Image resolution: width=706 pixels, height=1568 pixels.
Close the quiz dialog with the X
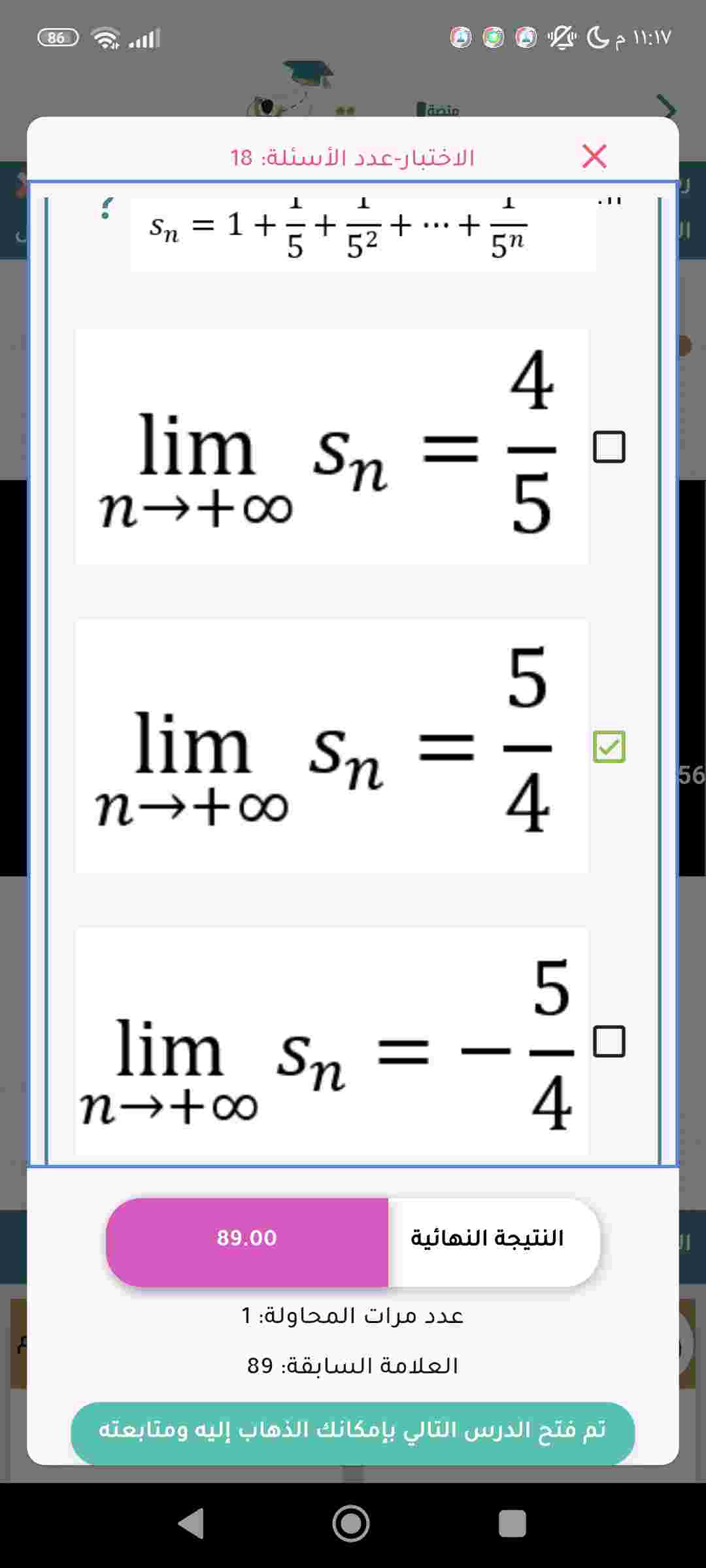pyautogui.click(x=594, y=156)
